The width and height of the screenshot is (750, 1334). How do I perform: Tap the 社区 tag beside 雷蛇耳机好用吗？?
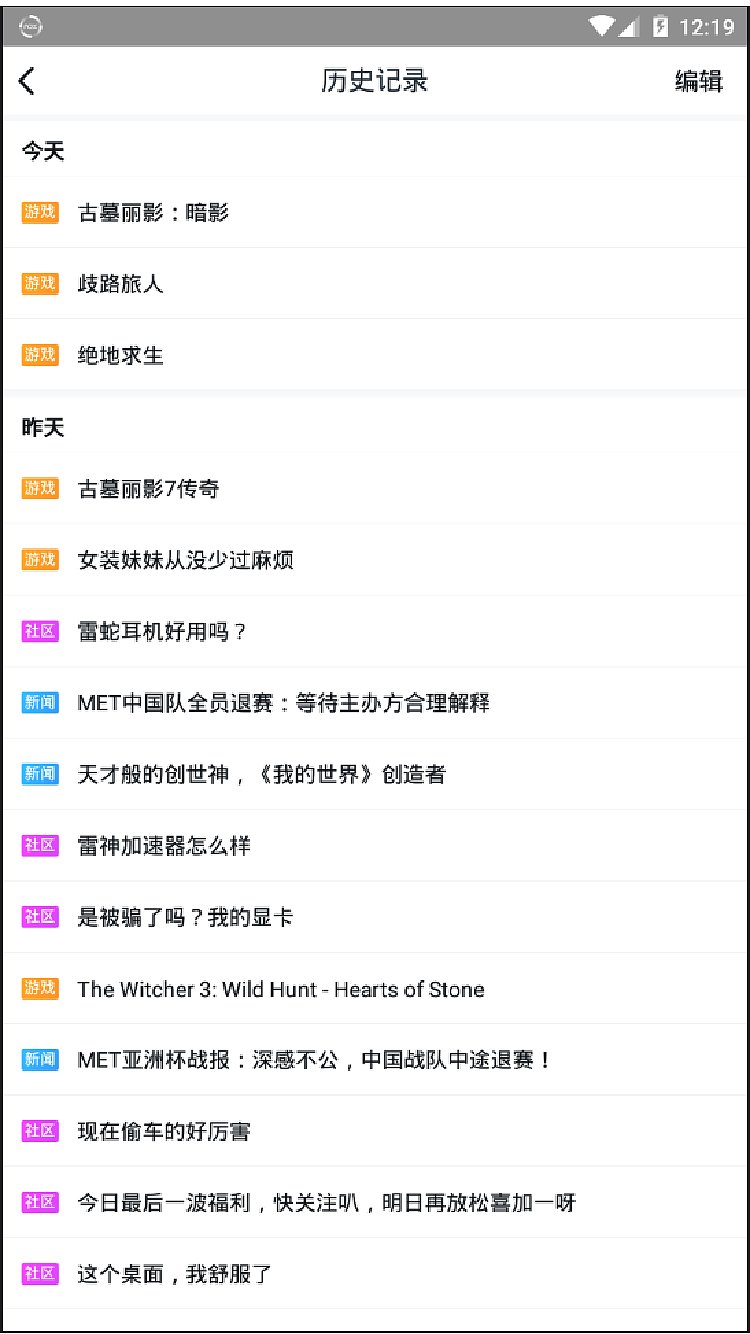click(40, 631)
